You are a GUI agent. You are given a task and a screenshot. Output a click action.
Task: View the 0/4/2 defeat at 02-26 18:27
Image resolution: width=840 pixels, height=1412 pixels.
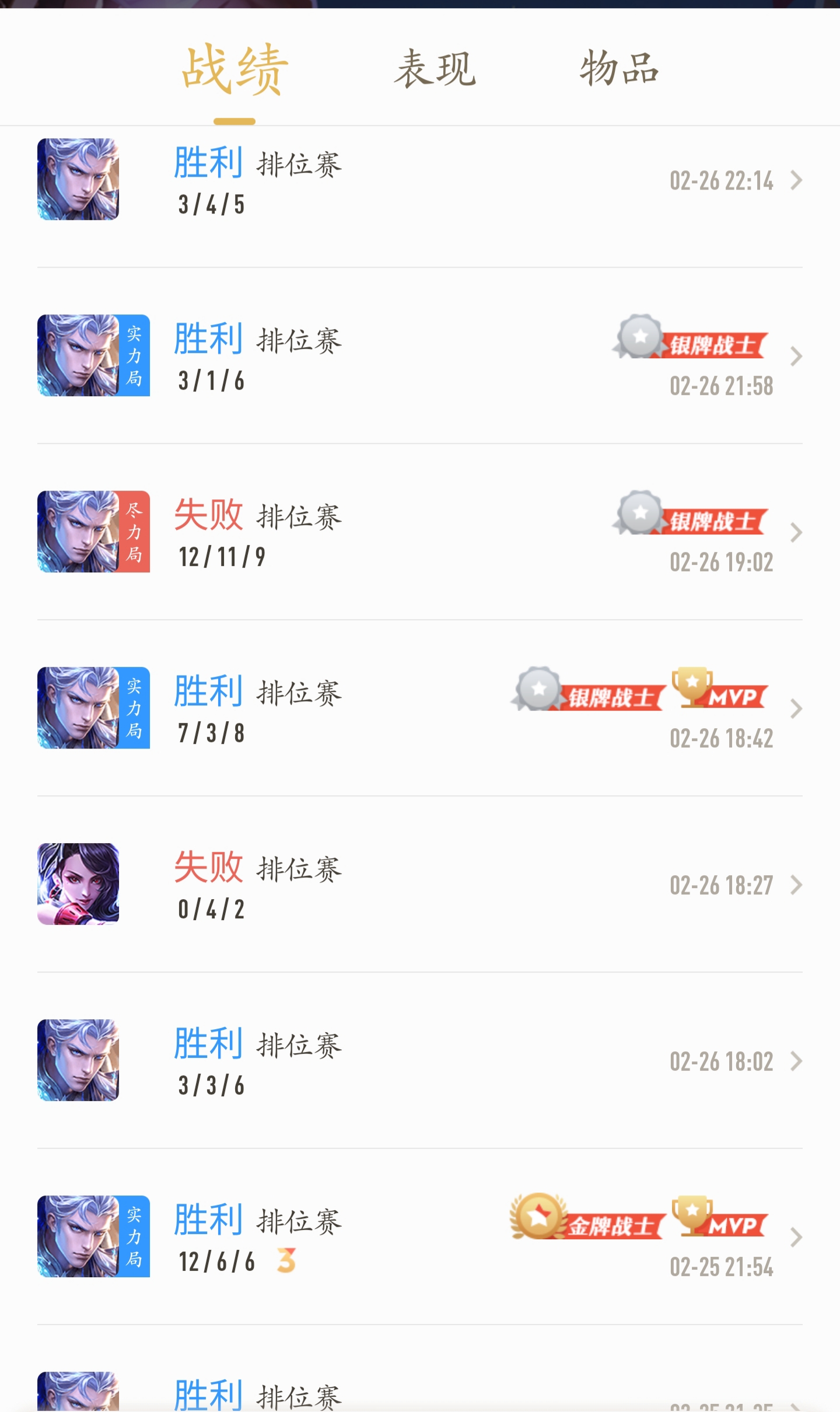420,885
